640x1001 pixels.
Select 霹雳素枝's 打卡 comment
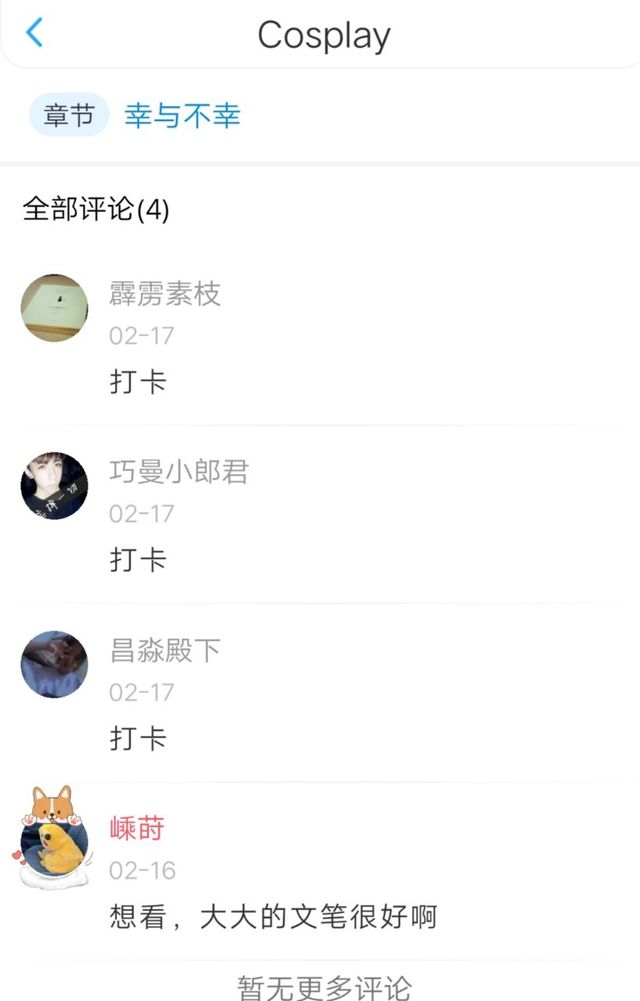[138, 381]
